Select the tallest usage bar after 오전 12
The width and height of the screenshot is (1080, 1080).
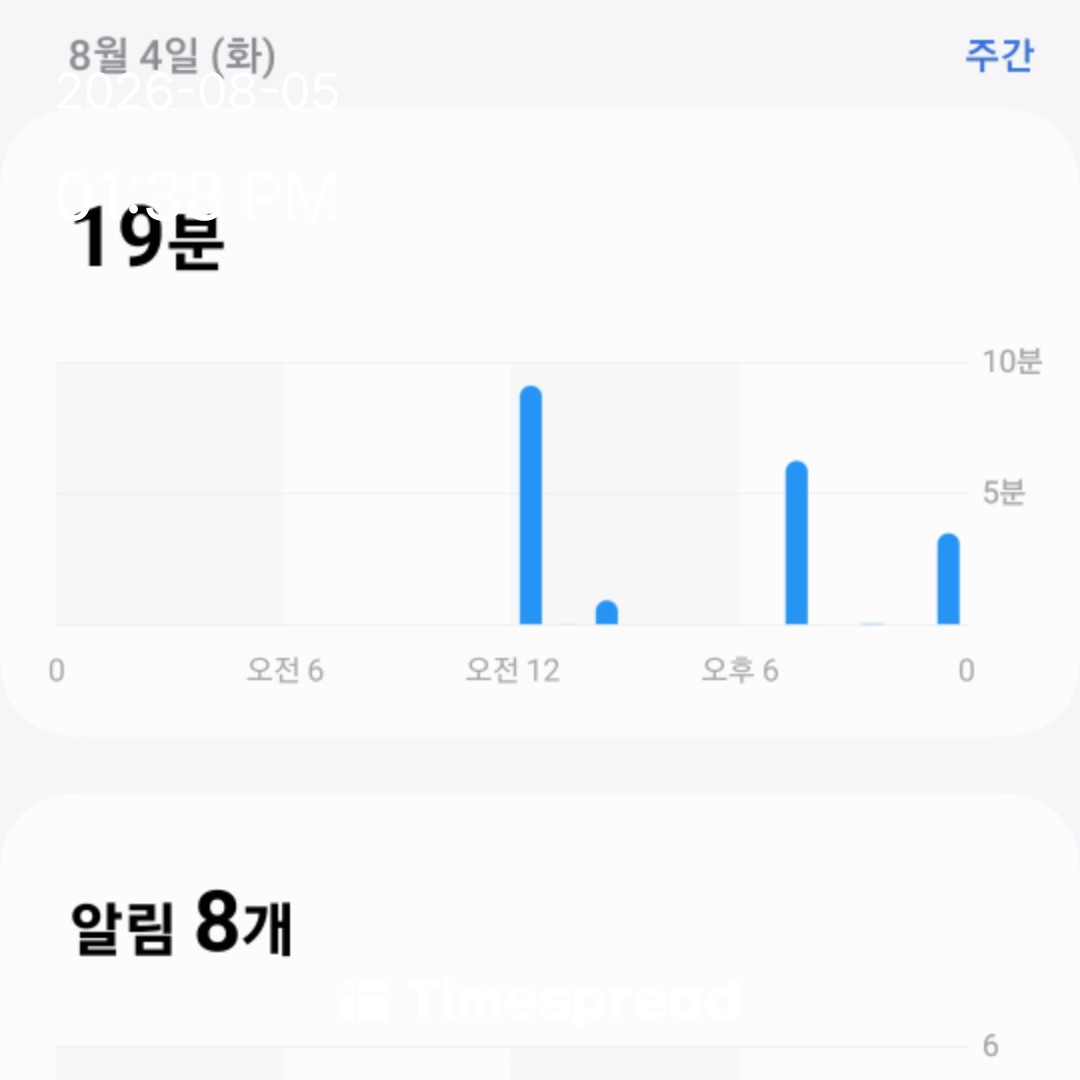click(530, 505)
